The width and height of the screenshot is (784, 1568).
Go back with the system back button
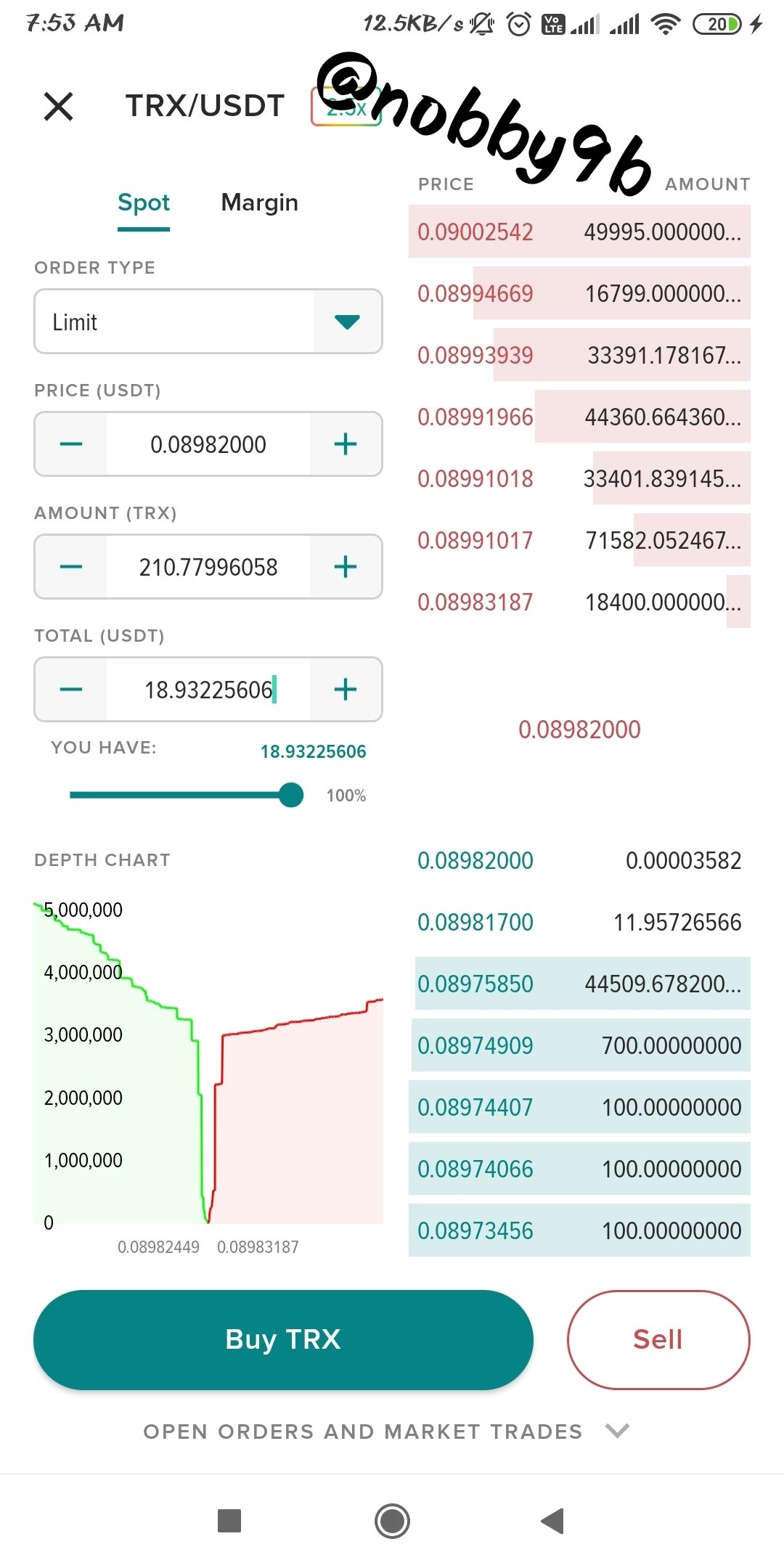tap(553, 1521)
